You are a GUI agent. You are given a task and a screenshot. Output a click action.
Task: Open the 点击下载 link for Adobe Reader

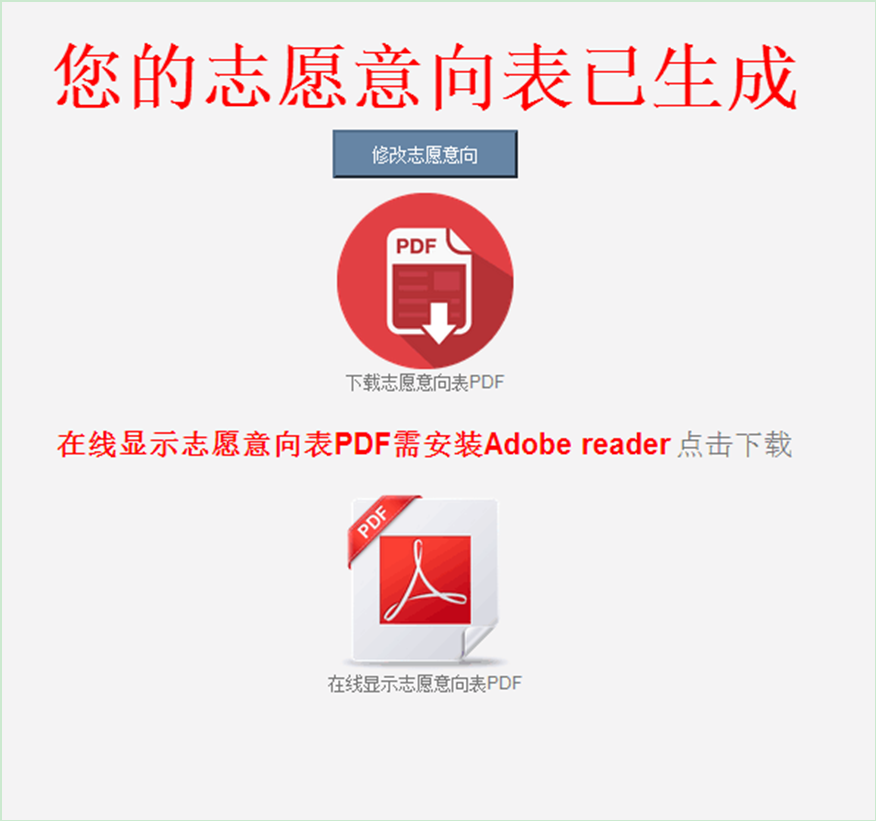pyautogui.click(x=734, y=445)
